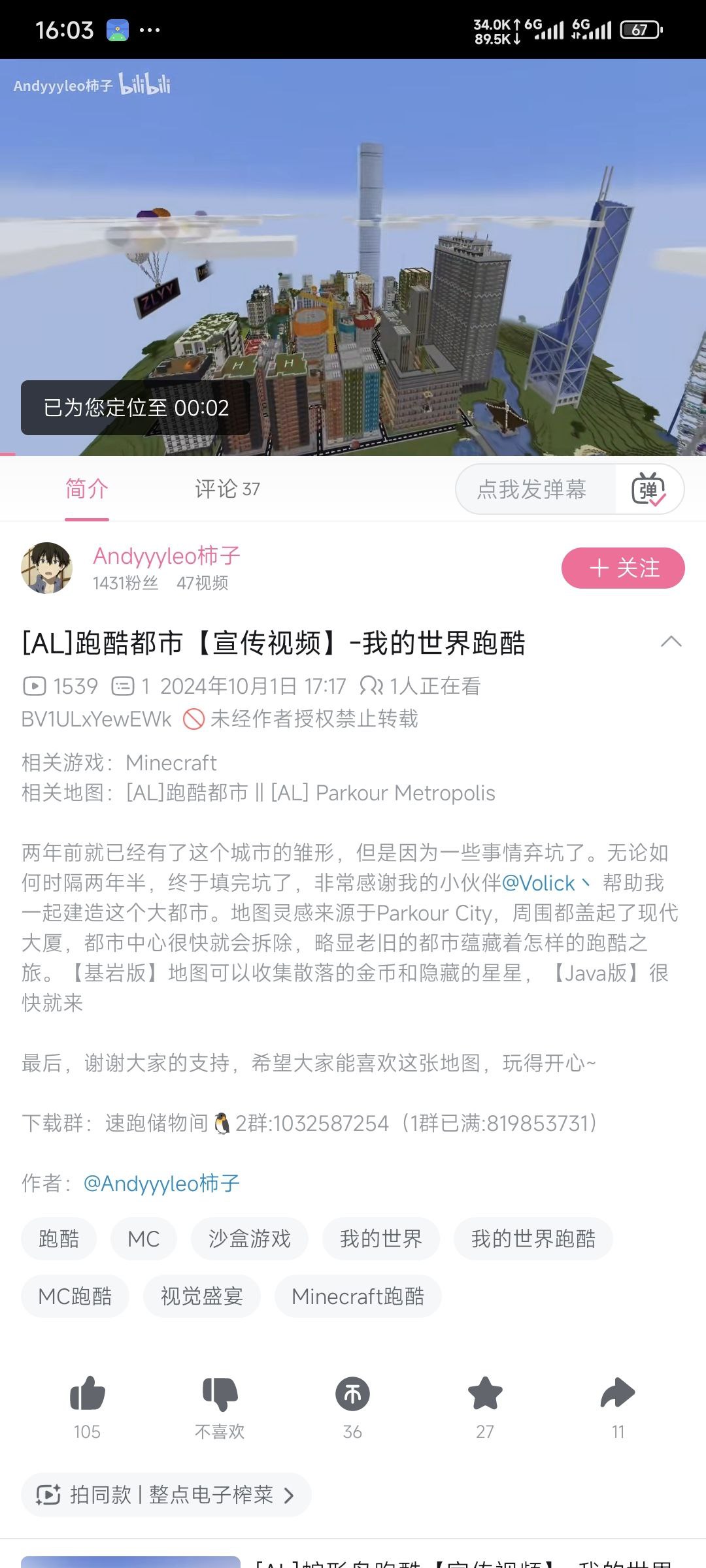Open Andyyyleo柿子's profile avatar
This screenshot has width=706, height=1568.
(46, 568)
